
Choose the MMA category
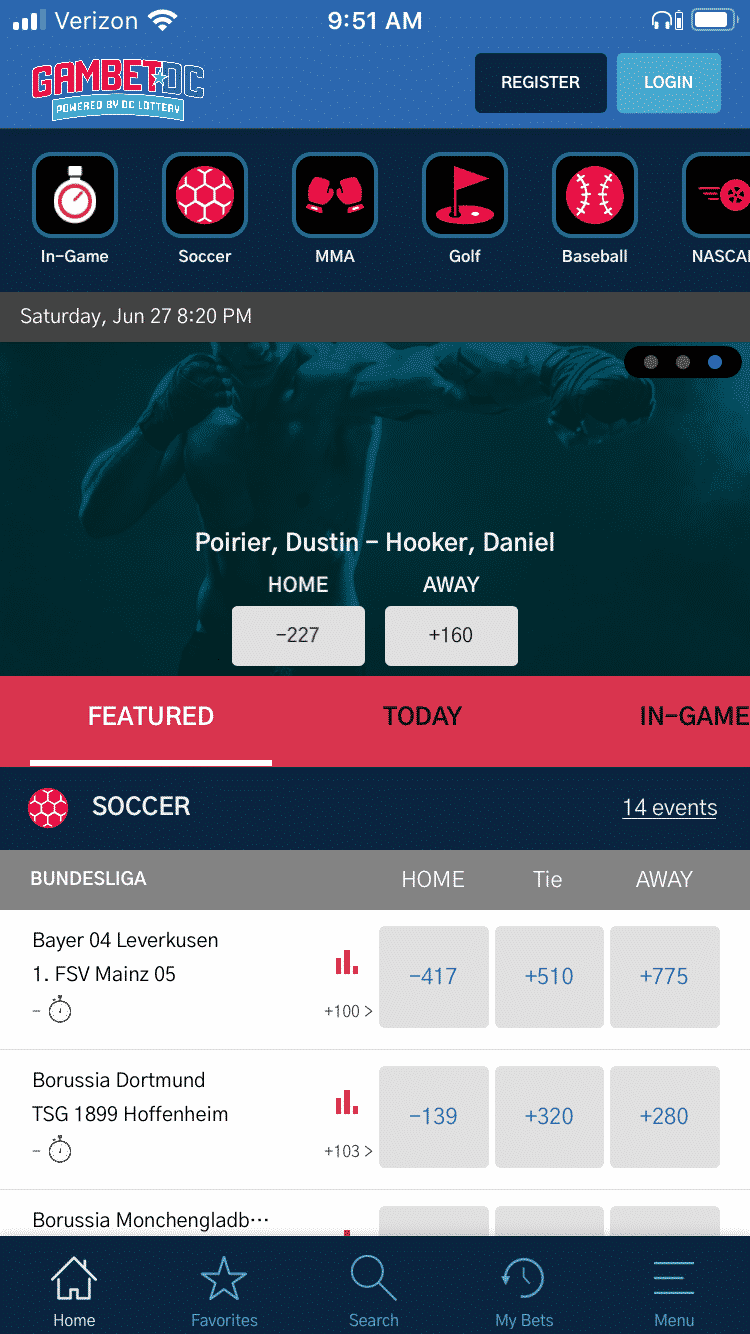(335, 209)
